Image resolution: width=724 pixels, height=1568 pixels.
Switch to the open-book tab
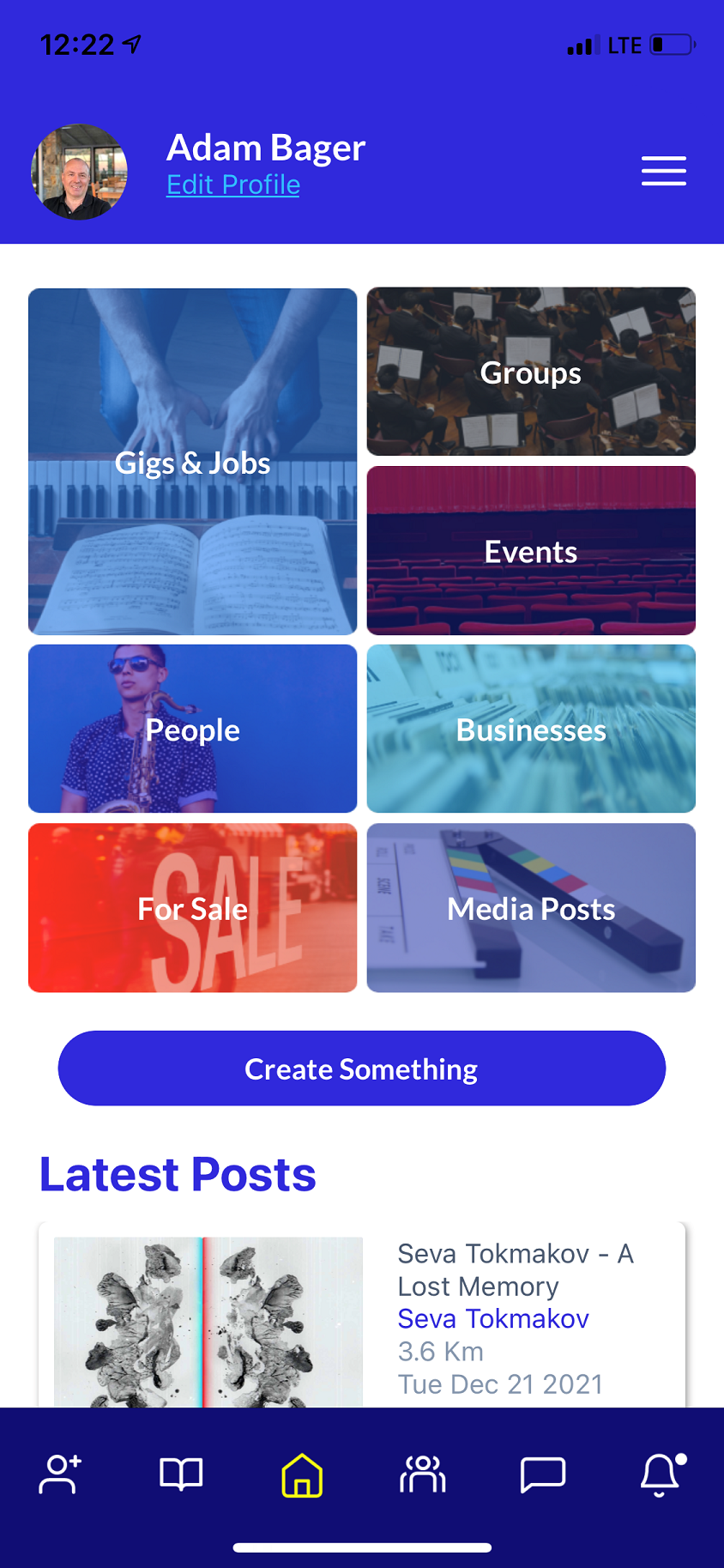181,1474
